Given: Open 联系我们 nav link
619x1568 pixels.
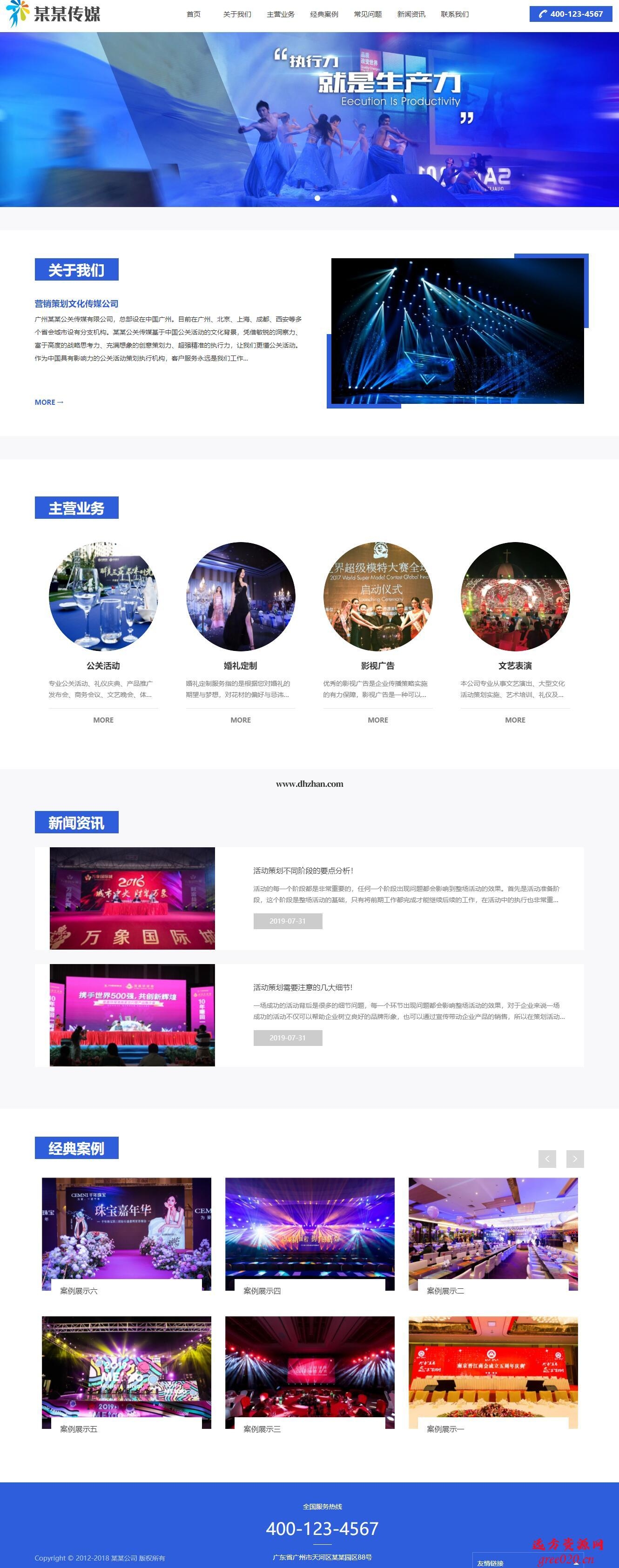Looking at the screenshot, I should point(455,14).
